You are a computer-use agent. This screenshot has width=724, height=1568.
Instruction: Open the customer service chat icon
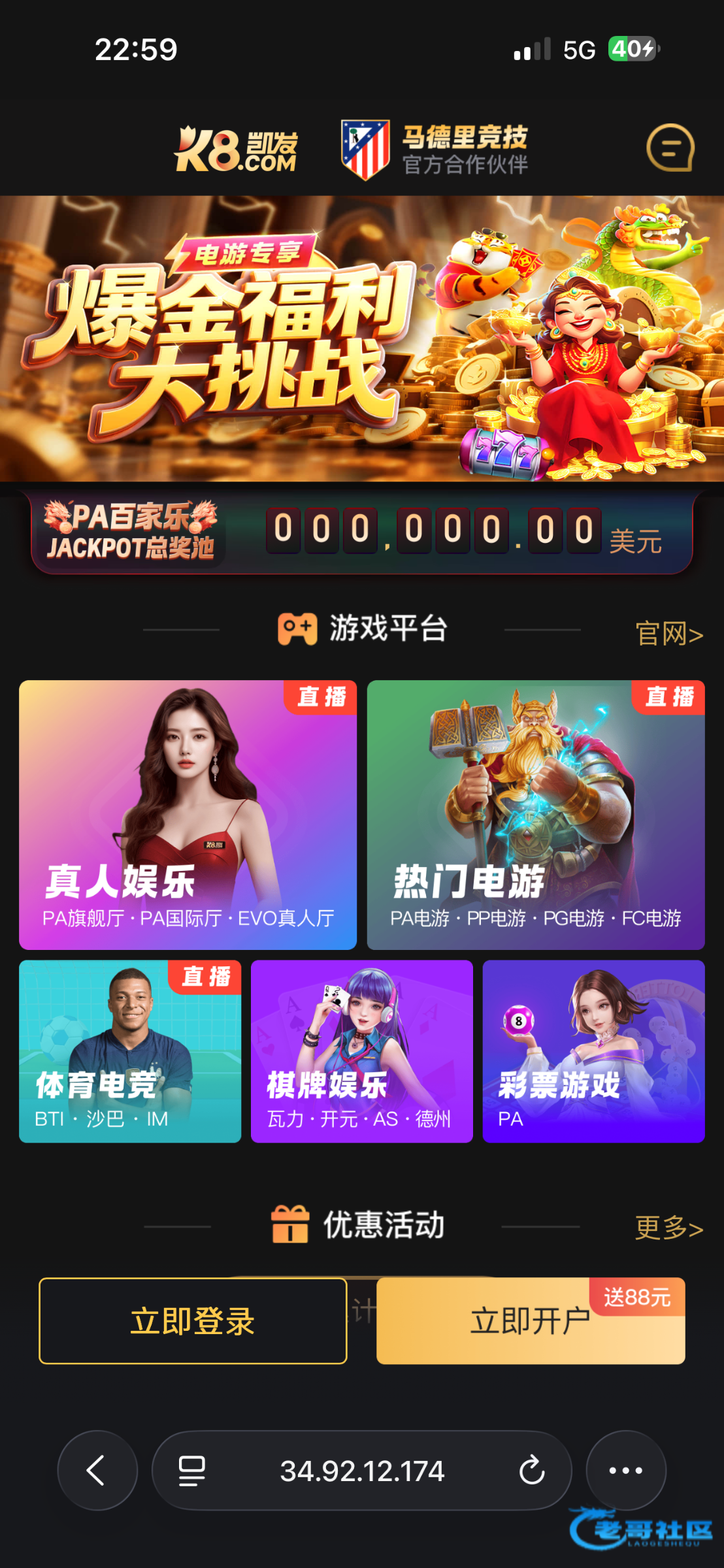pyautogui.click(x=670, y=148)
